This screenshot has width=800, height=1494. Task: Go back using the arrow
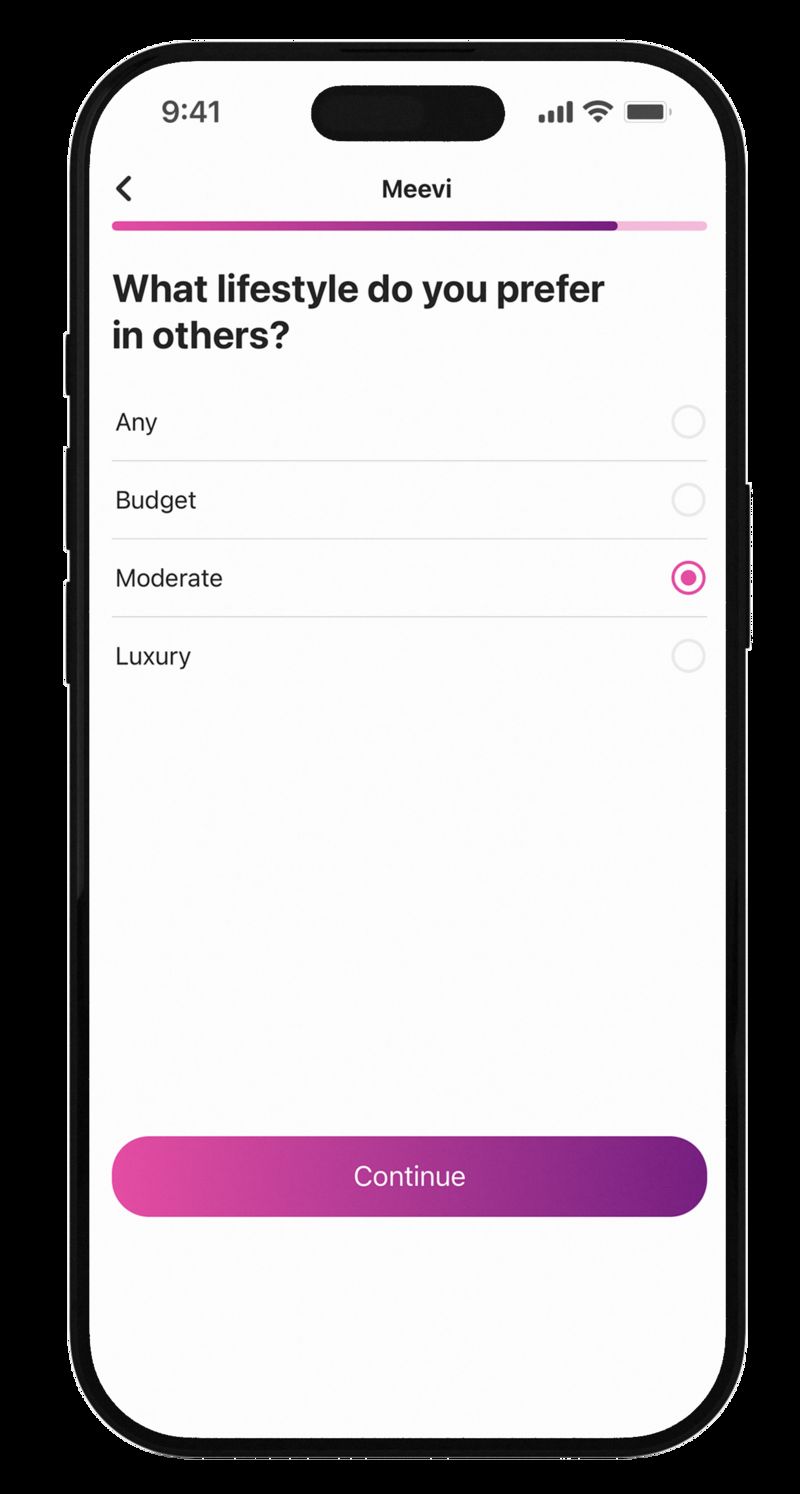(124, 188)
